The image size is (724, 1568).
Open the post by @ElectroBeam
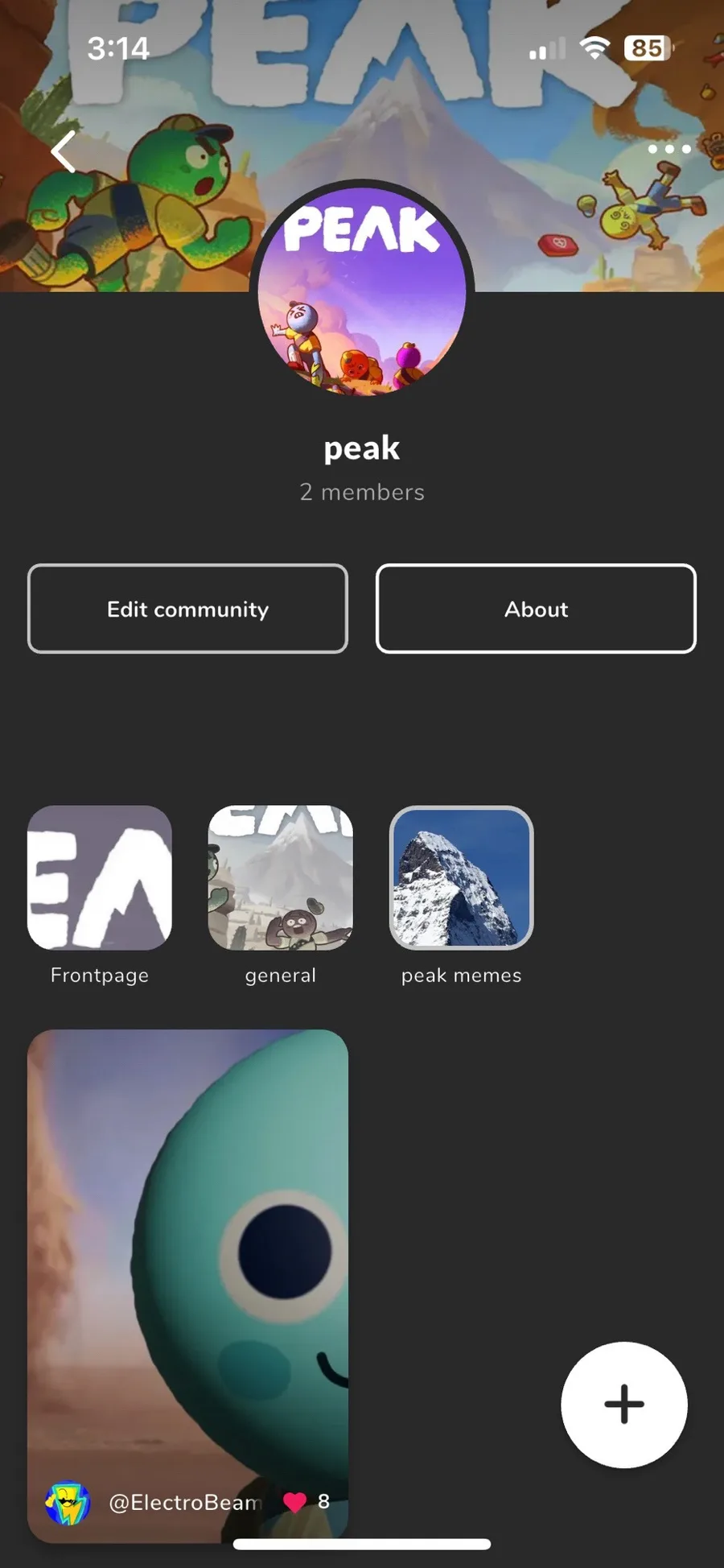(x=187, y=1285)
